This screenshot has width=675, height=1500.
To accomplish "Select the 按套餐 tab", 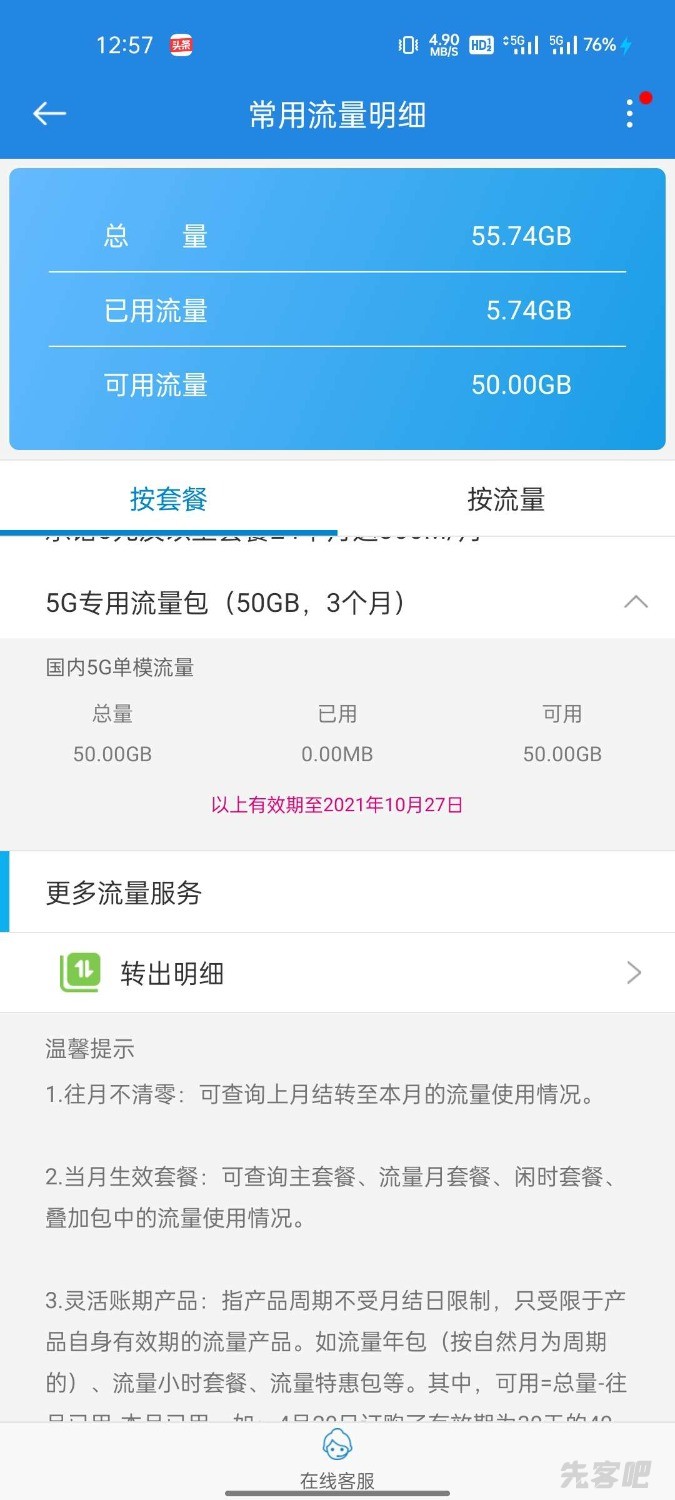I will 168,499.
